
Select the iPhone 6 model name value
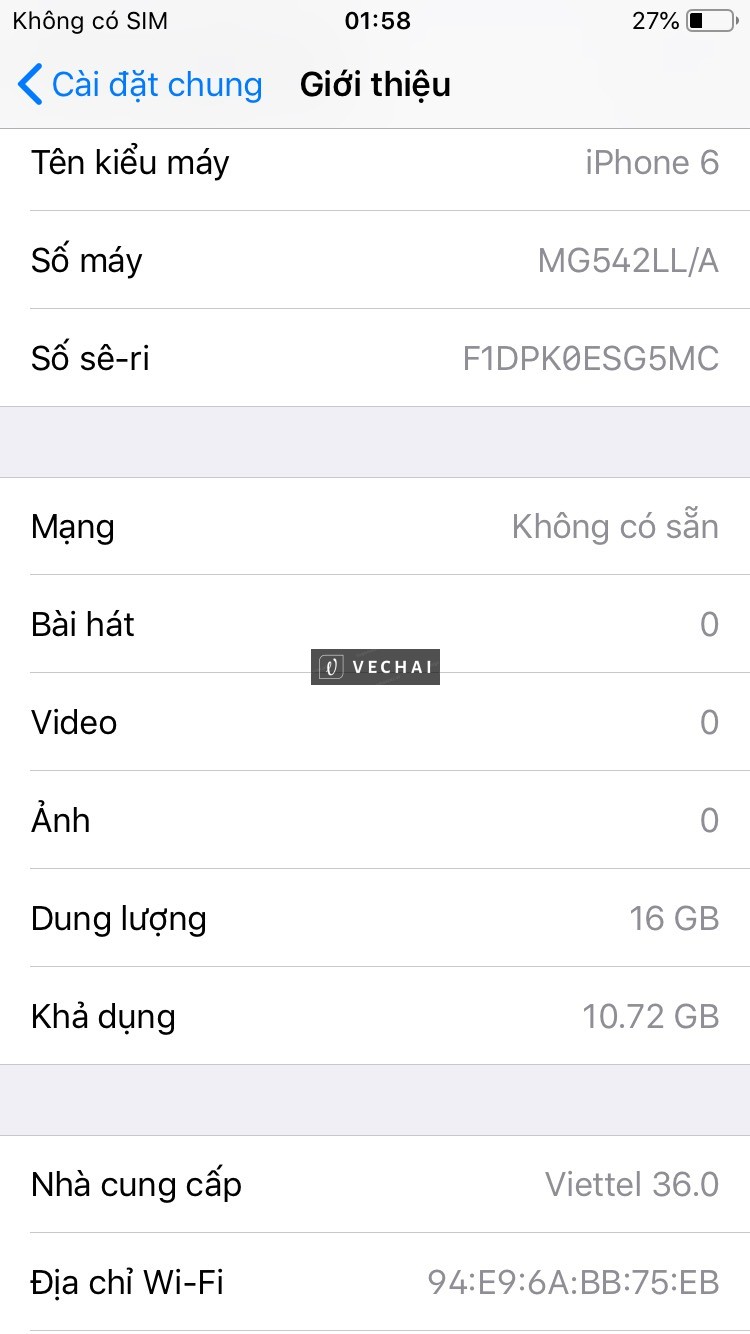coord(653,162)
